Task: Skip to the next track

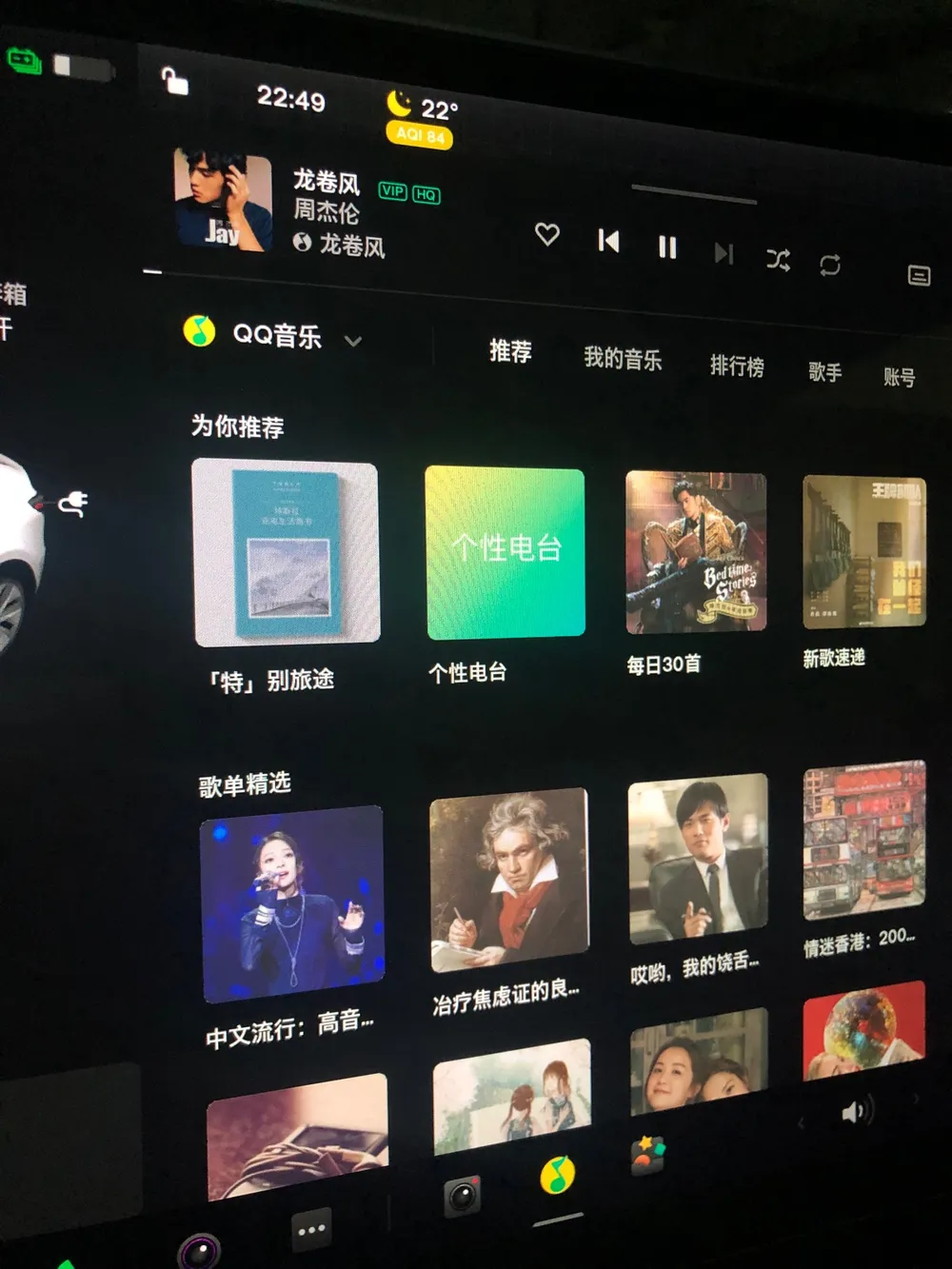Action: click(x=724, y=253)
